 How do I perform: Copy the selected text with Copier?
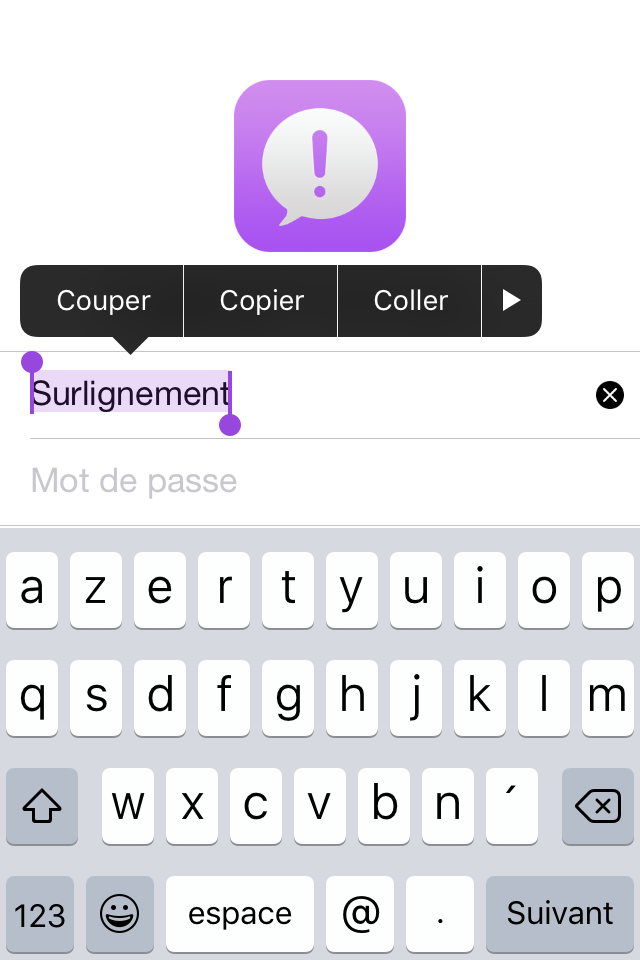[x=261, y=301]
